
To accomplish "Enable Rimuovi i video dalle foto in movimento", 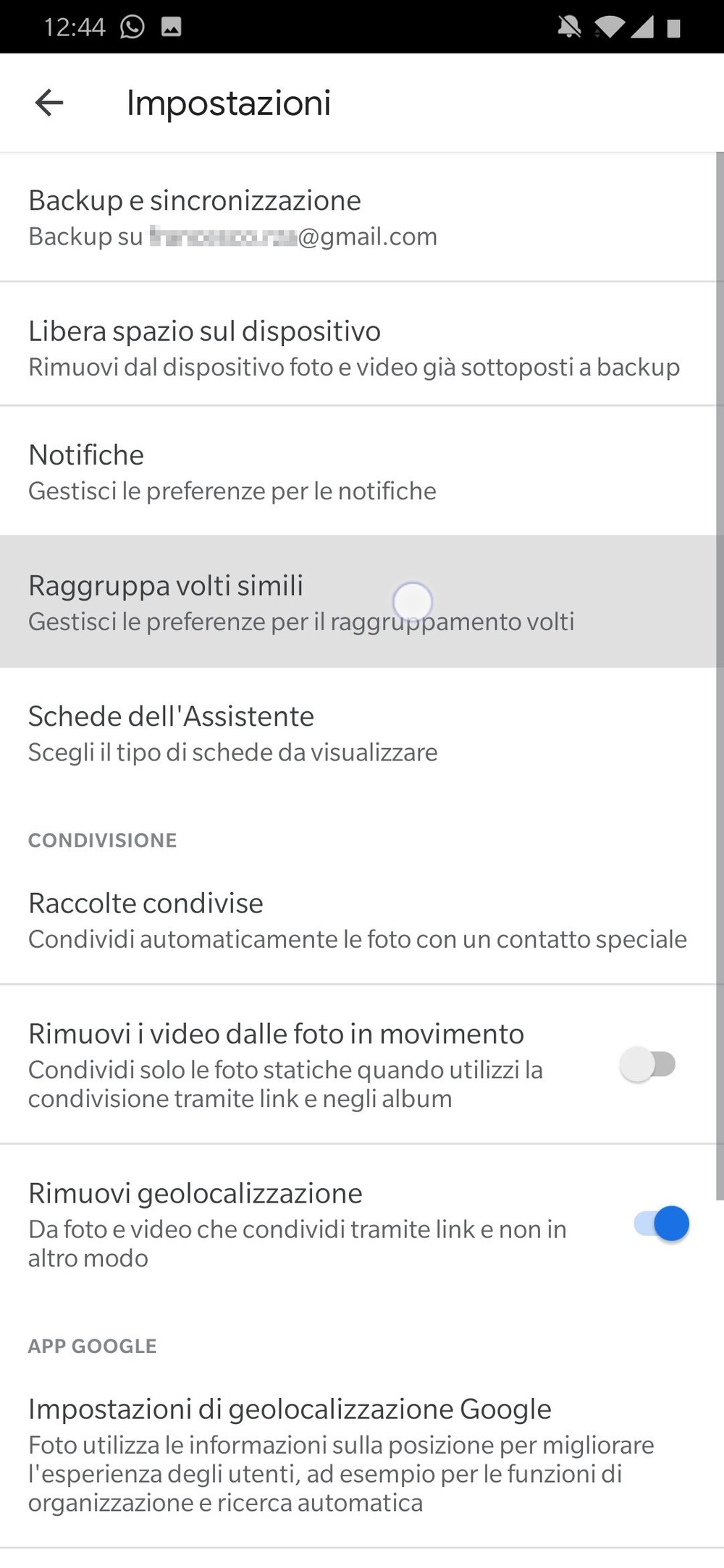I will point(648,1064).
